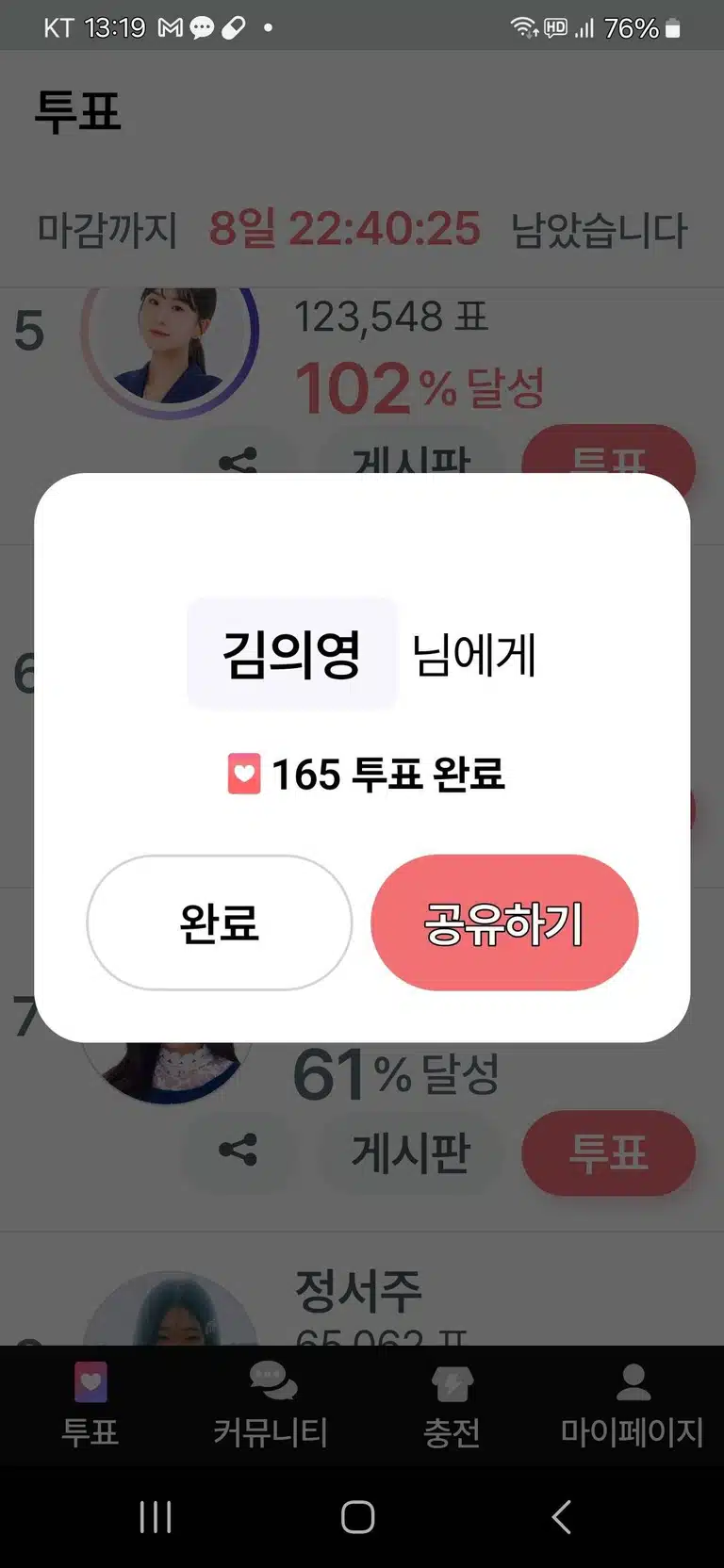This screenshot has width=724, height=1568.
Task: Go to the home screen
Action: (358, 1517)
